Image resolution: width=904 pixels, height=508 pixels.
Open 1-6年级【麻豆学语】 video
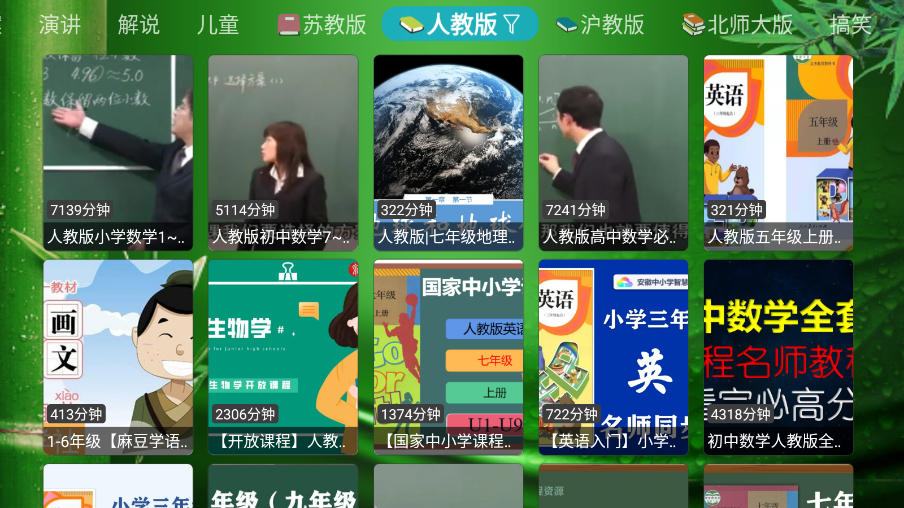[x=118, y=357]
